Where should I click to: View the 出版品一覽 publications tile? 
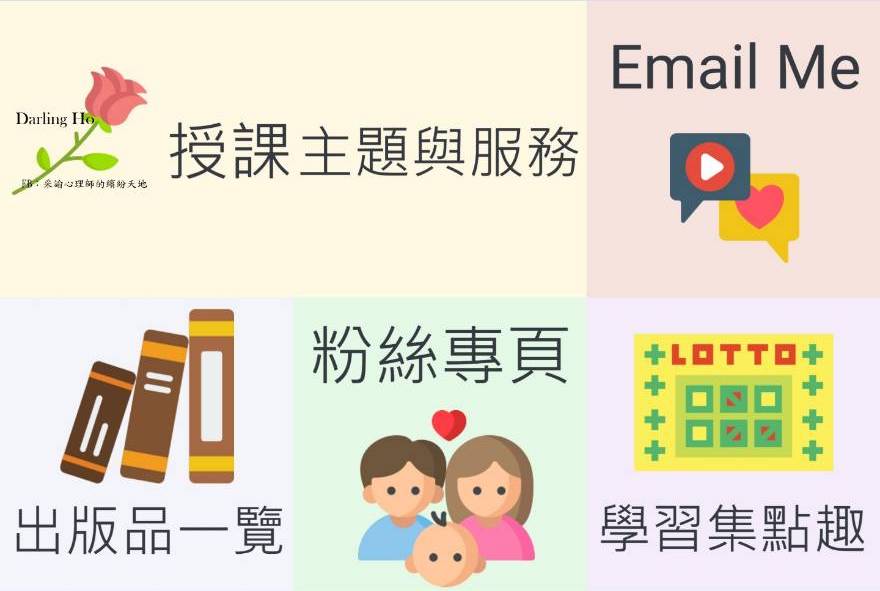pyautogui.click(x=147, y=444)
